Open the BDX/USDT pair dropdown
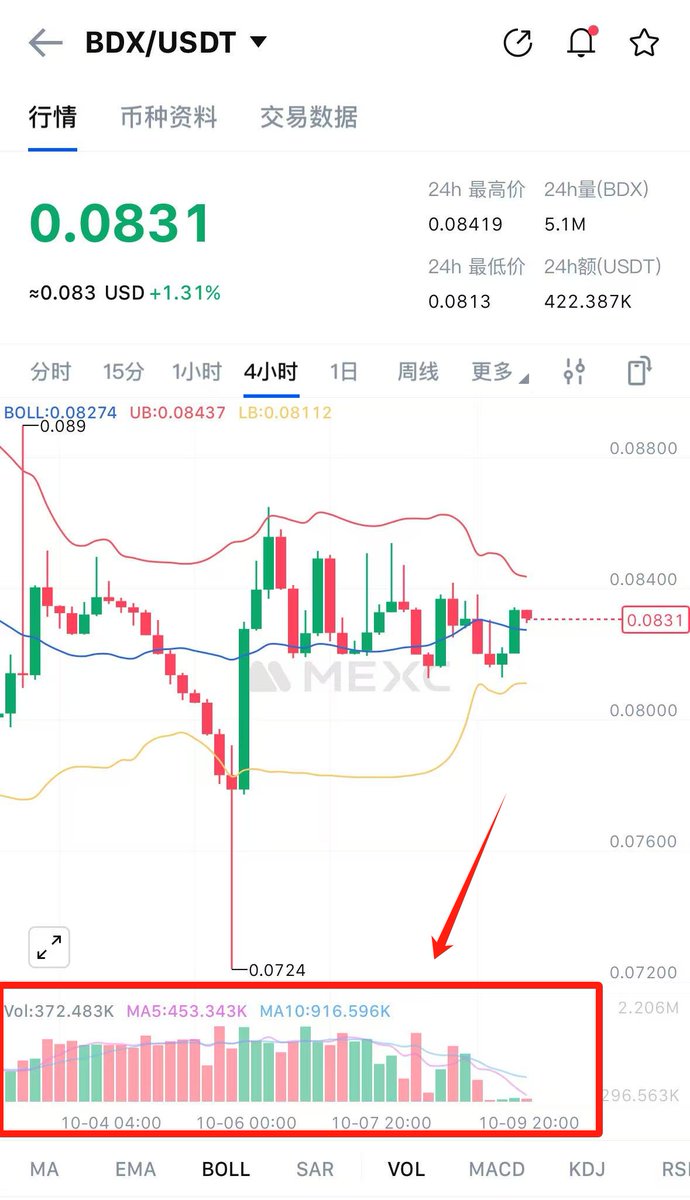 258,43
